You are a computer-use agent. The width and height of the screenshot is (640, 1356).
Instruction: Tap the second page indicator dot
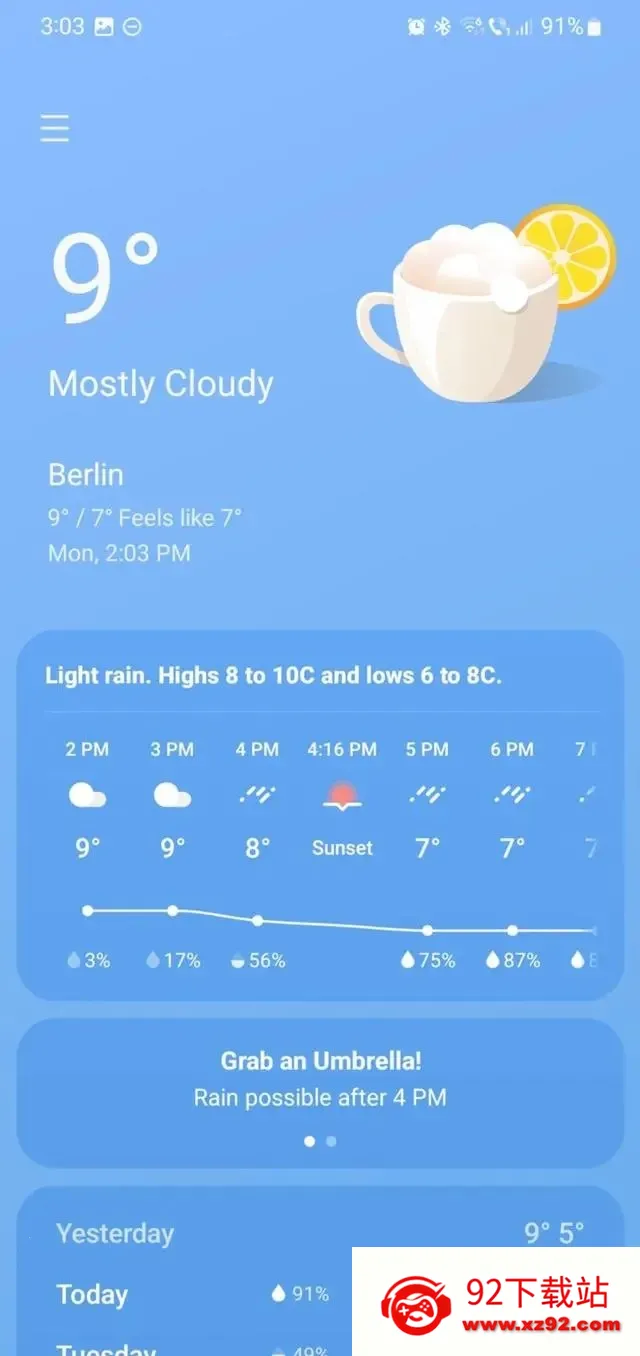331,1141
